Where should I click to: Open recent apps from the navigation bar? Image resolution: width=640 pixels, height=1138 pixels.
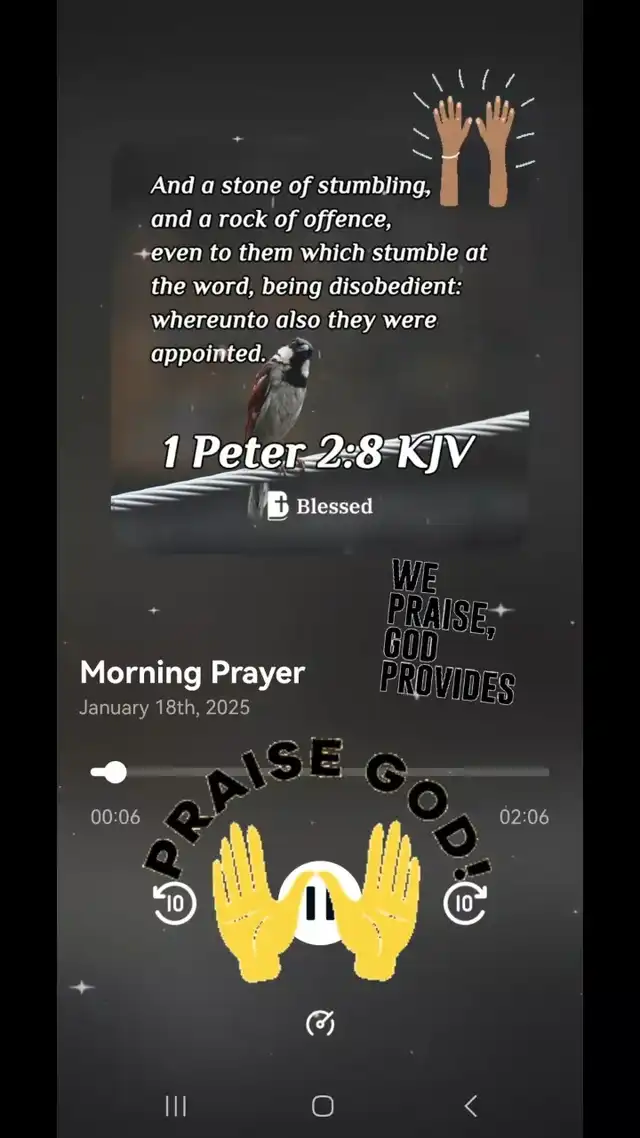tap(176, 1106)
